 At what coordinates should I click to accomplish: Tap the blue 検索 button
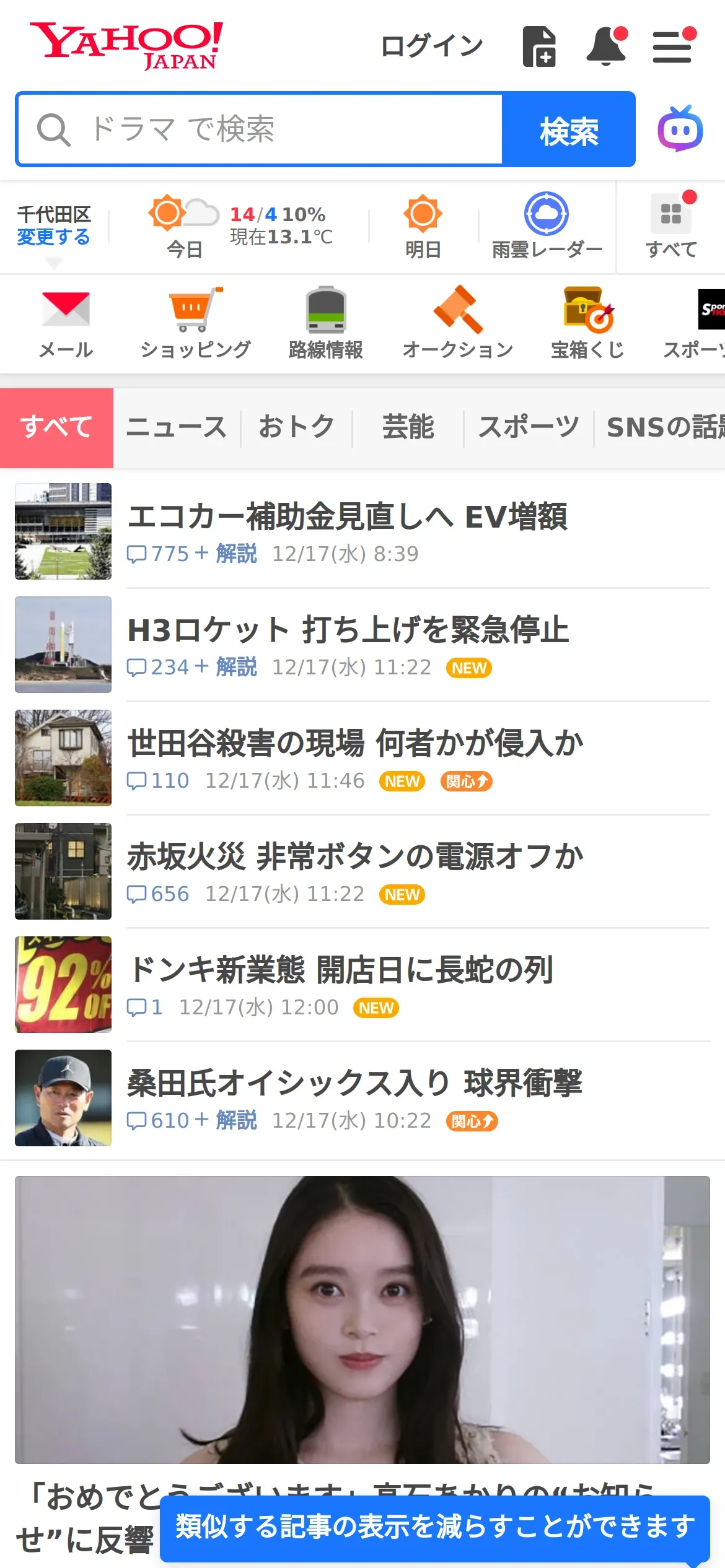click(x=568, y=130)
